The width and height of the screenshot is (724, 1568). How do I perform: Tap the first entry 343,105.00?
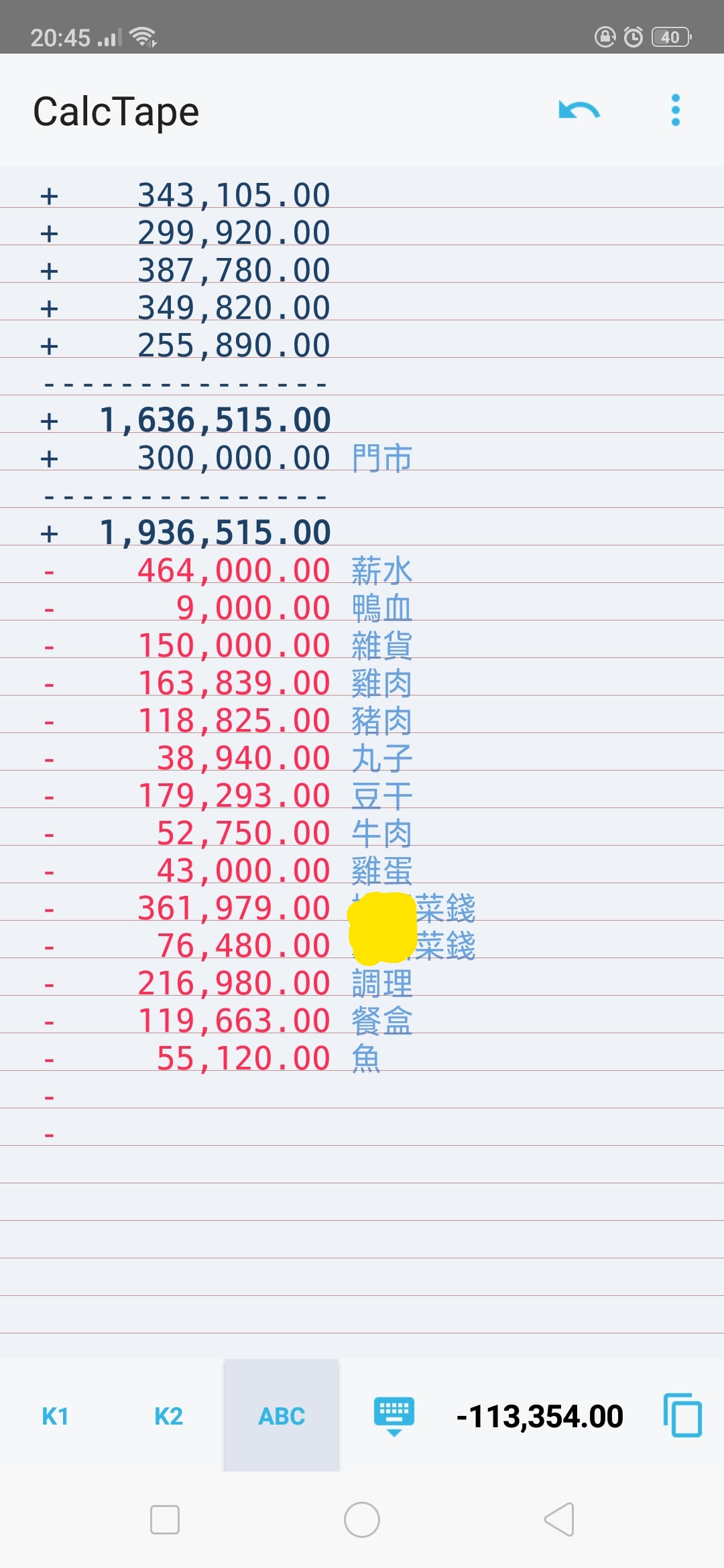pos(235,194)
